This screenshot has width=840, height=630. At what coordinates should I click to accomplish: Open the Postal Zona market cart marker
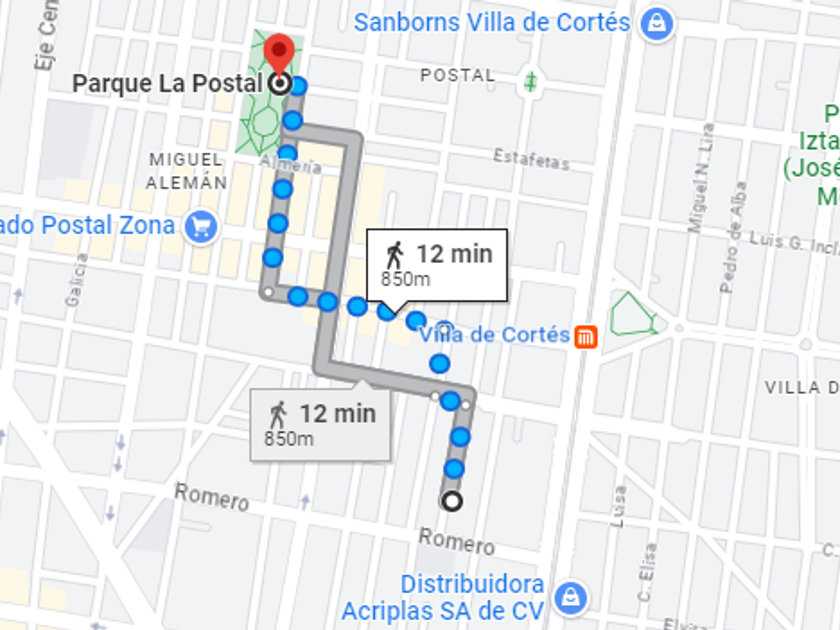201,226
